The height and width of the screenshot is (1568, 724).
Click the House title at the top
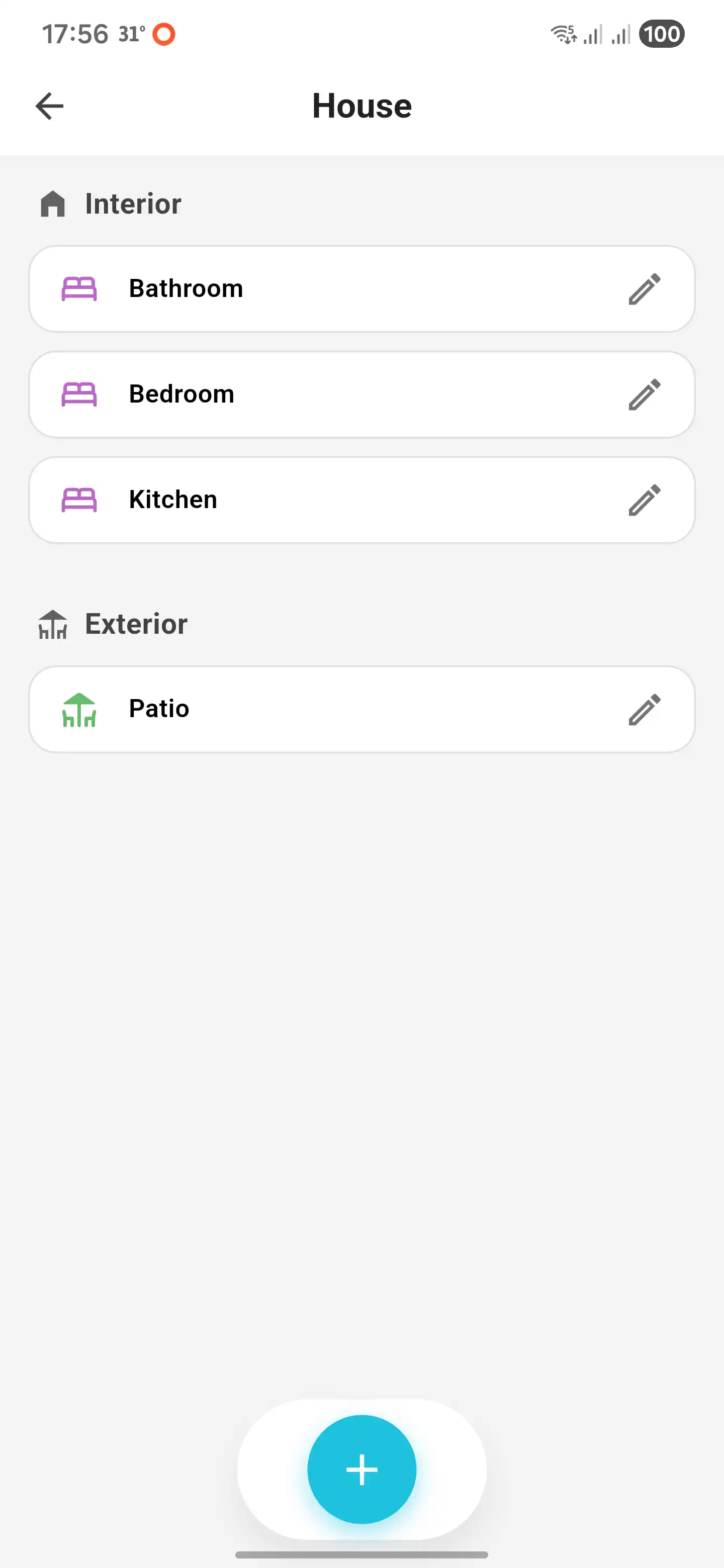click(x=361, y=106)
